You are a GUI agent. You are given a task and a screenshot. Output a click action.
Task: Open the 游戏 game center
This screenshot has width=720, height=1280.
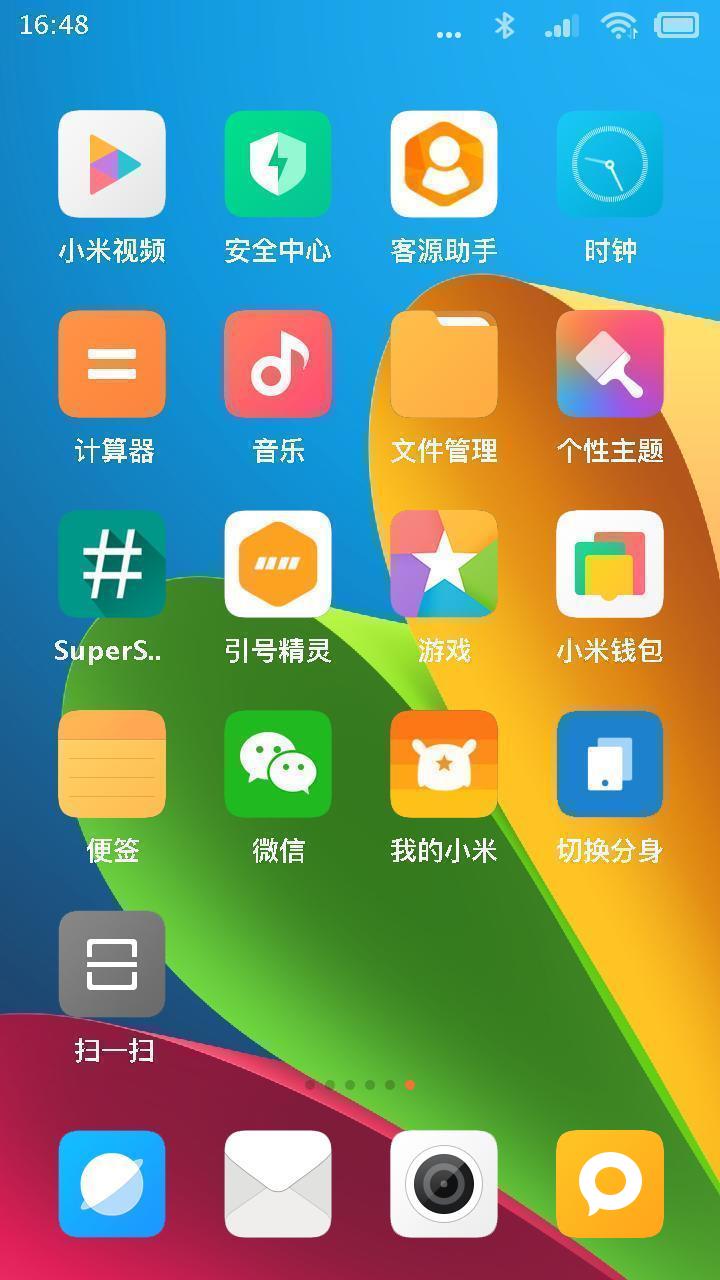[443, 563]
